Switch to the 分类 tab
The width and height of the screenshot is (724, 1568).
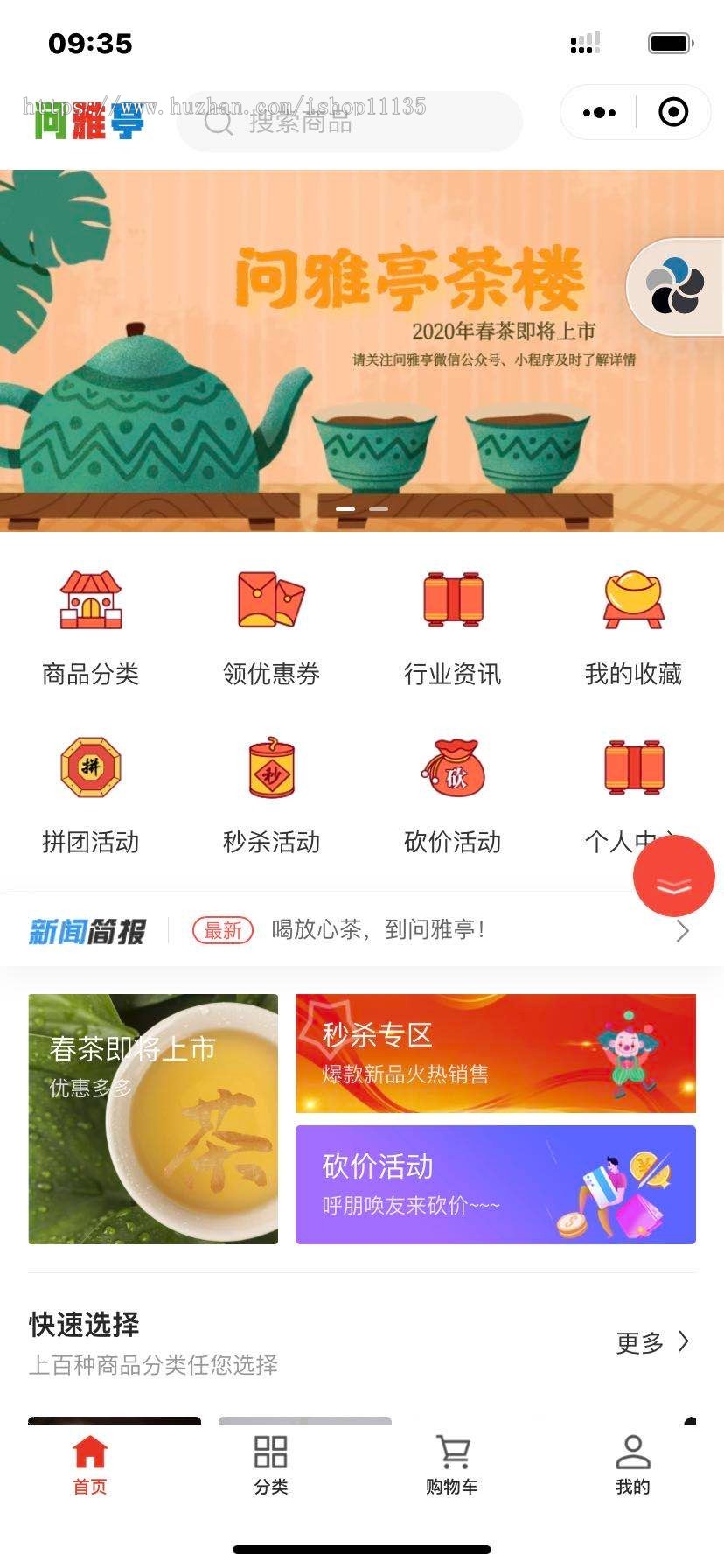271,1463
